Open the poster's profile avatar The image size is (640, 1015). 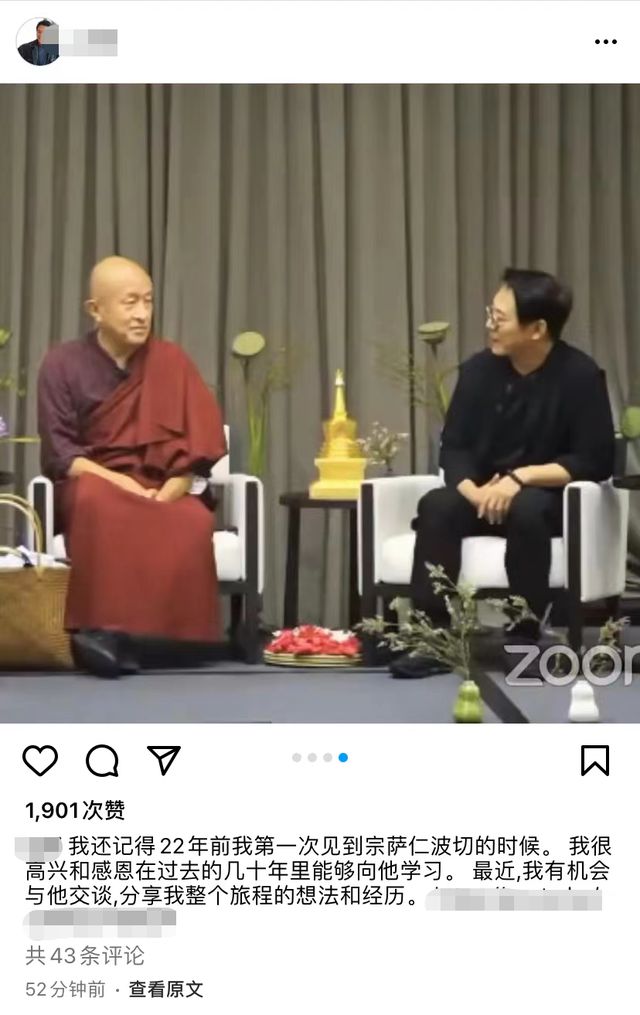tap(38, 41)
